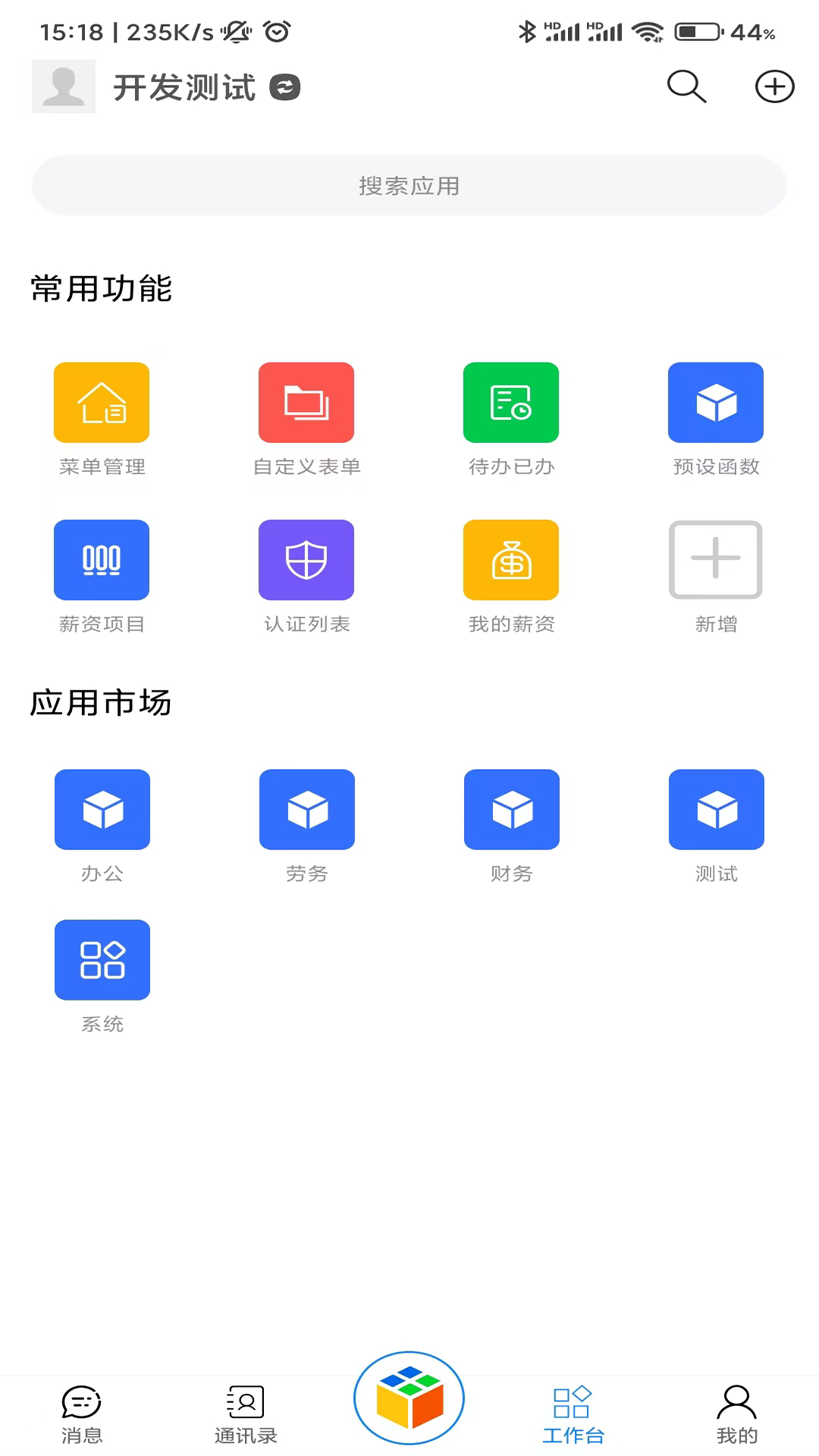Open the 财务 app category
Image resolution: width=819 pixels, height=1456 pixels.
(x=512, y=810)
